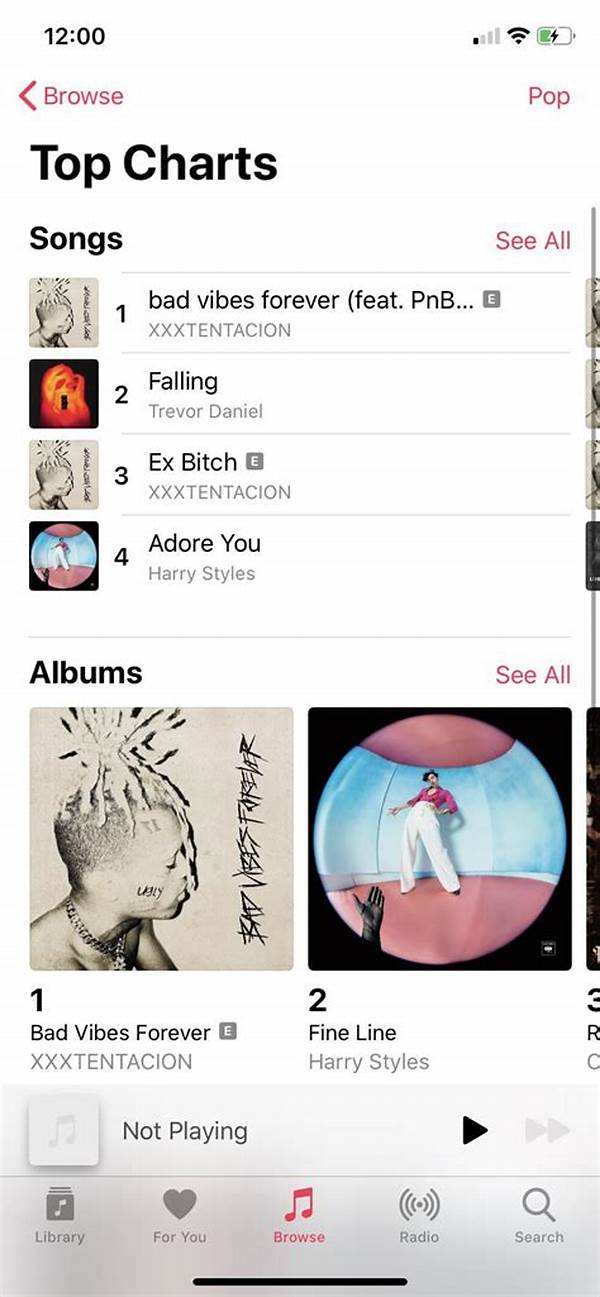Go back to Browse
This screenshot has width=600, height=1297.
71,96
